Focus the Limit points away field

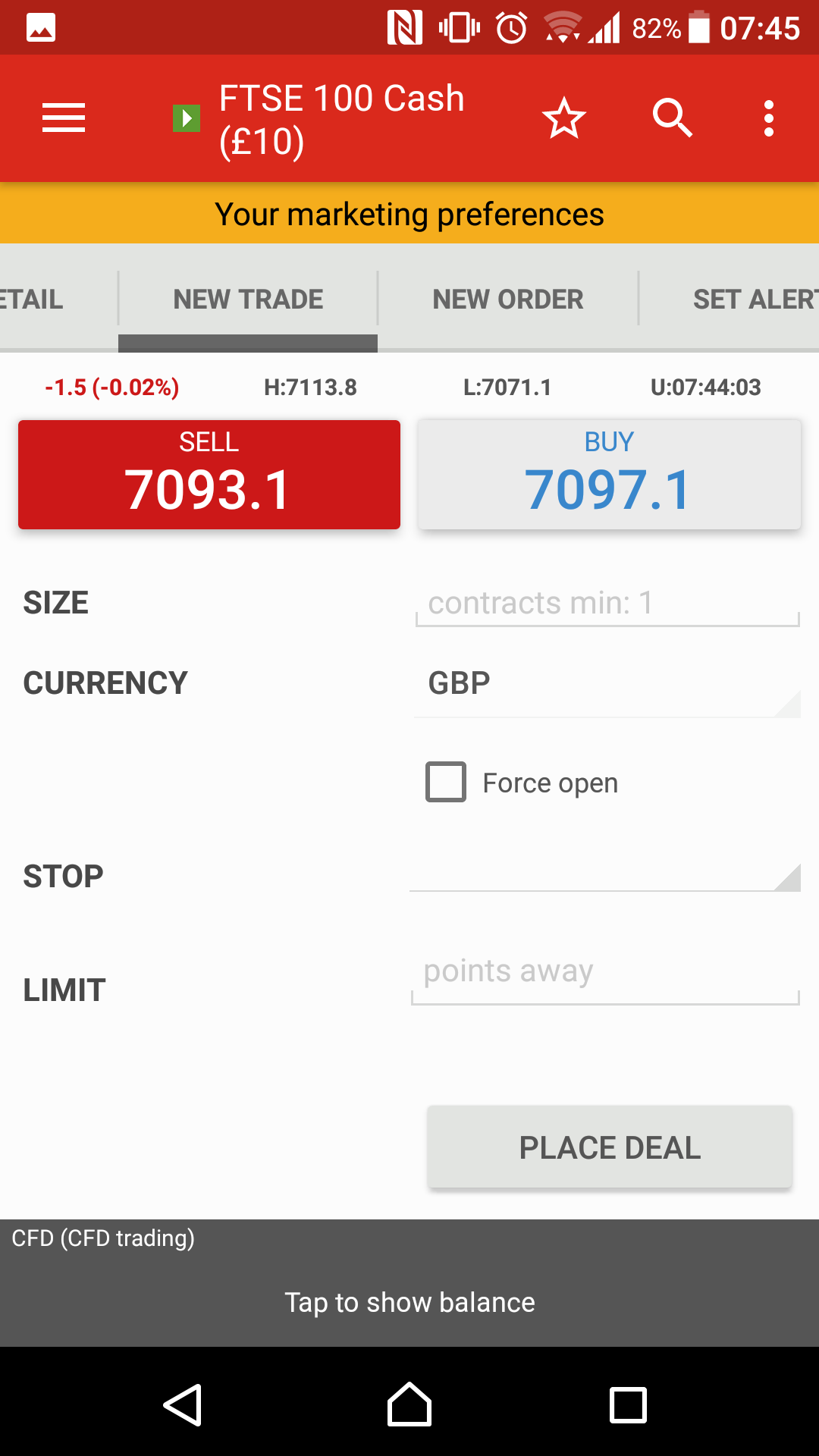605,974
